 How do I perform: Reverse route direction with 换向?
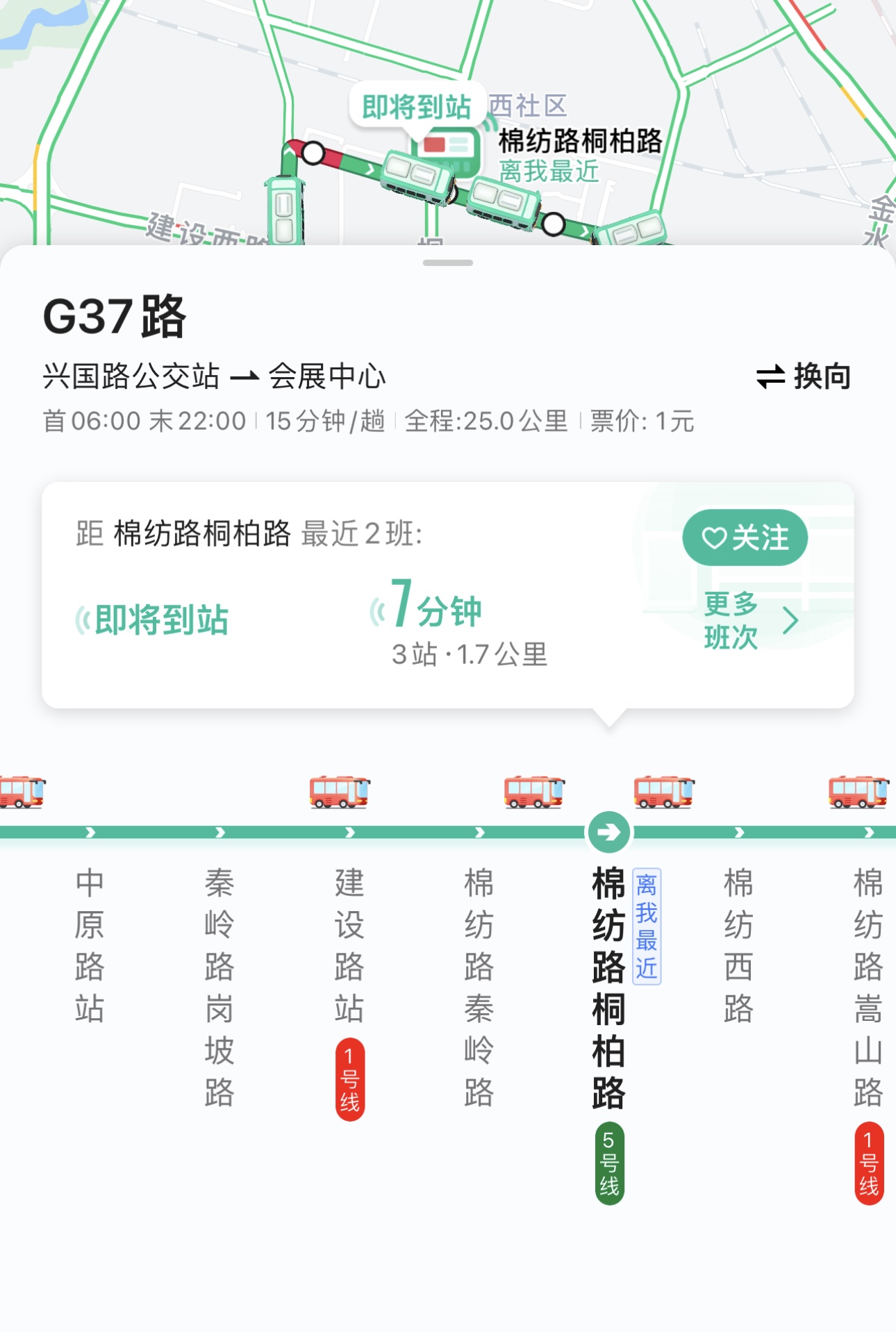(804, 377)
